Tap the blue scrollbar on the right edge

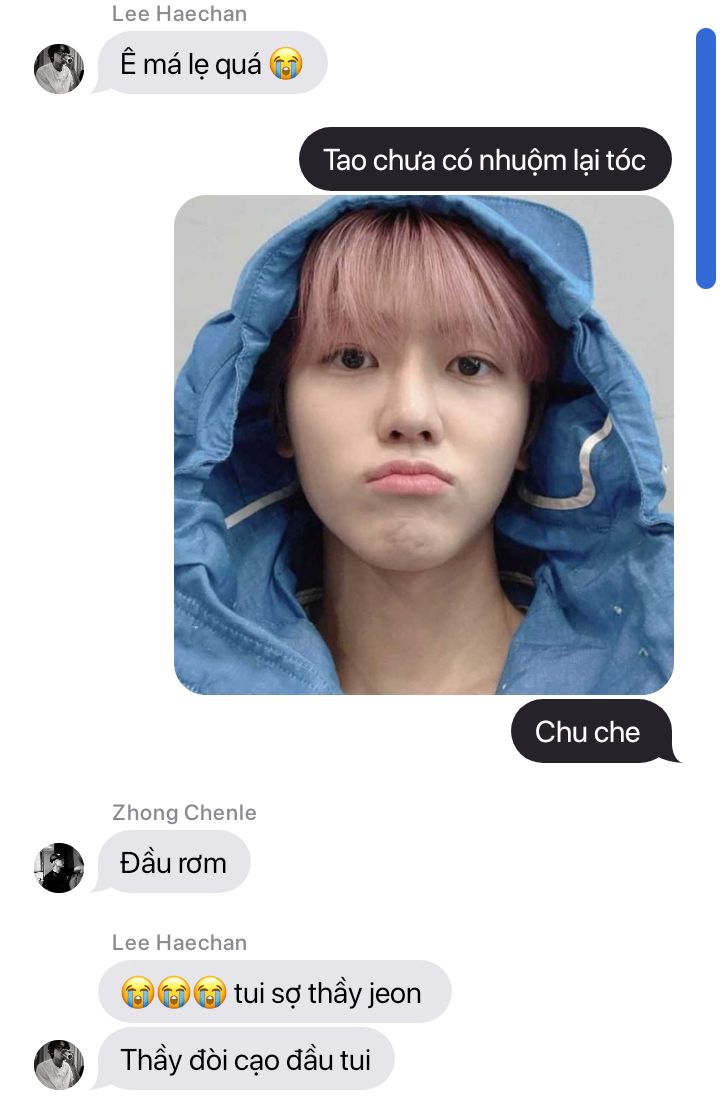tap(706, 158)
